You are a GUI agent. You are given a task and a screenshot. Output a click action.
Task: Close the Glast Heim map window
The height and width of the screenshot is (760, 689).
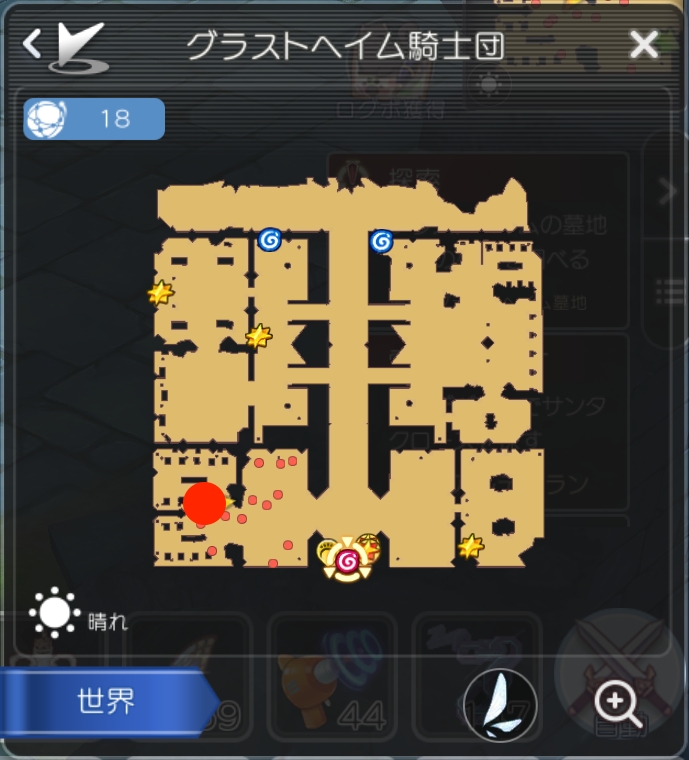(644, 44)
